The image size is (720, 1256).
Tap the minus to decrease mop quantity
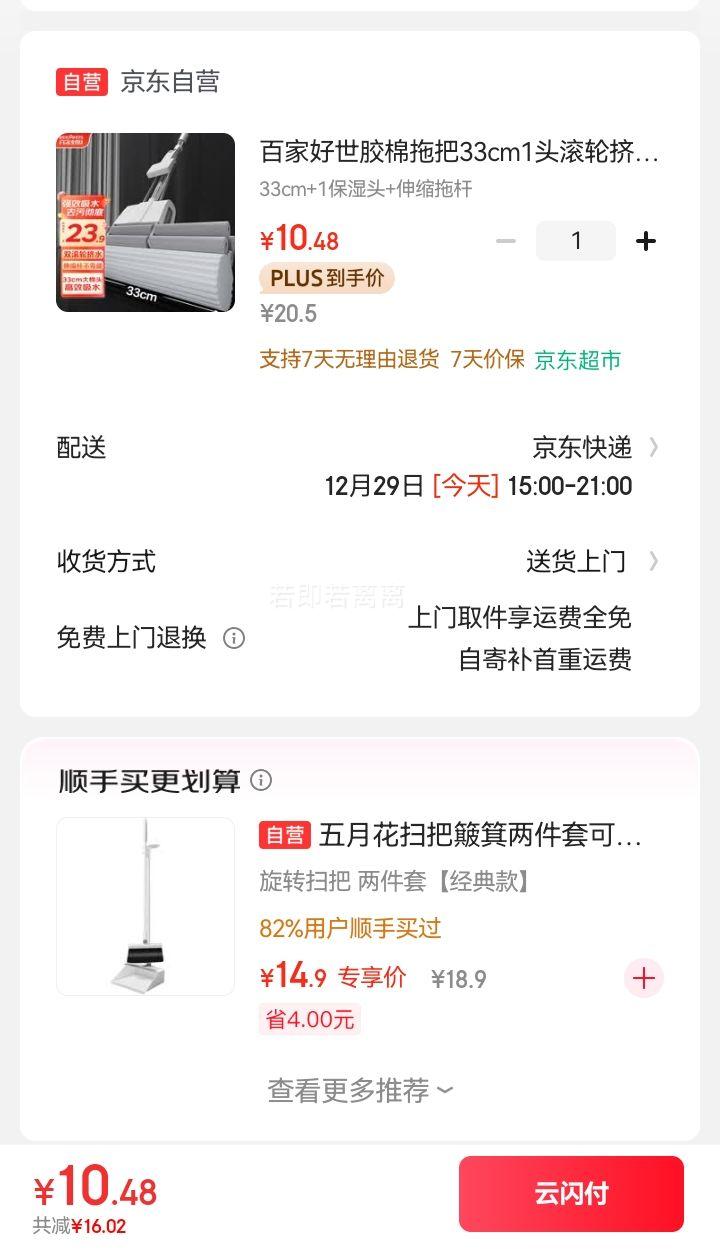[505, 240]
